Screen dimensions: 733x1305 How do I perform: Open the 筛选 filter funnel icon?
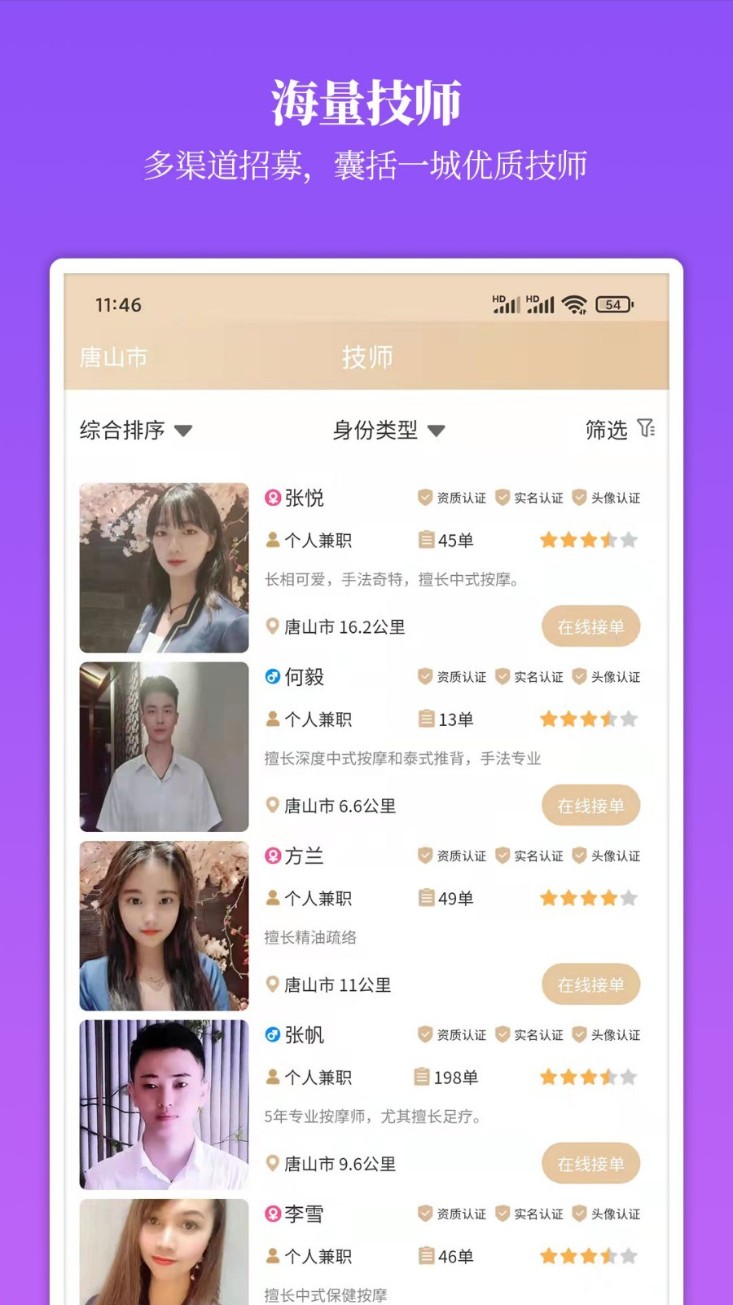click(x=646, y=428)
